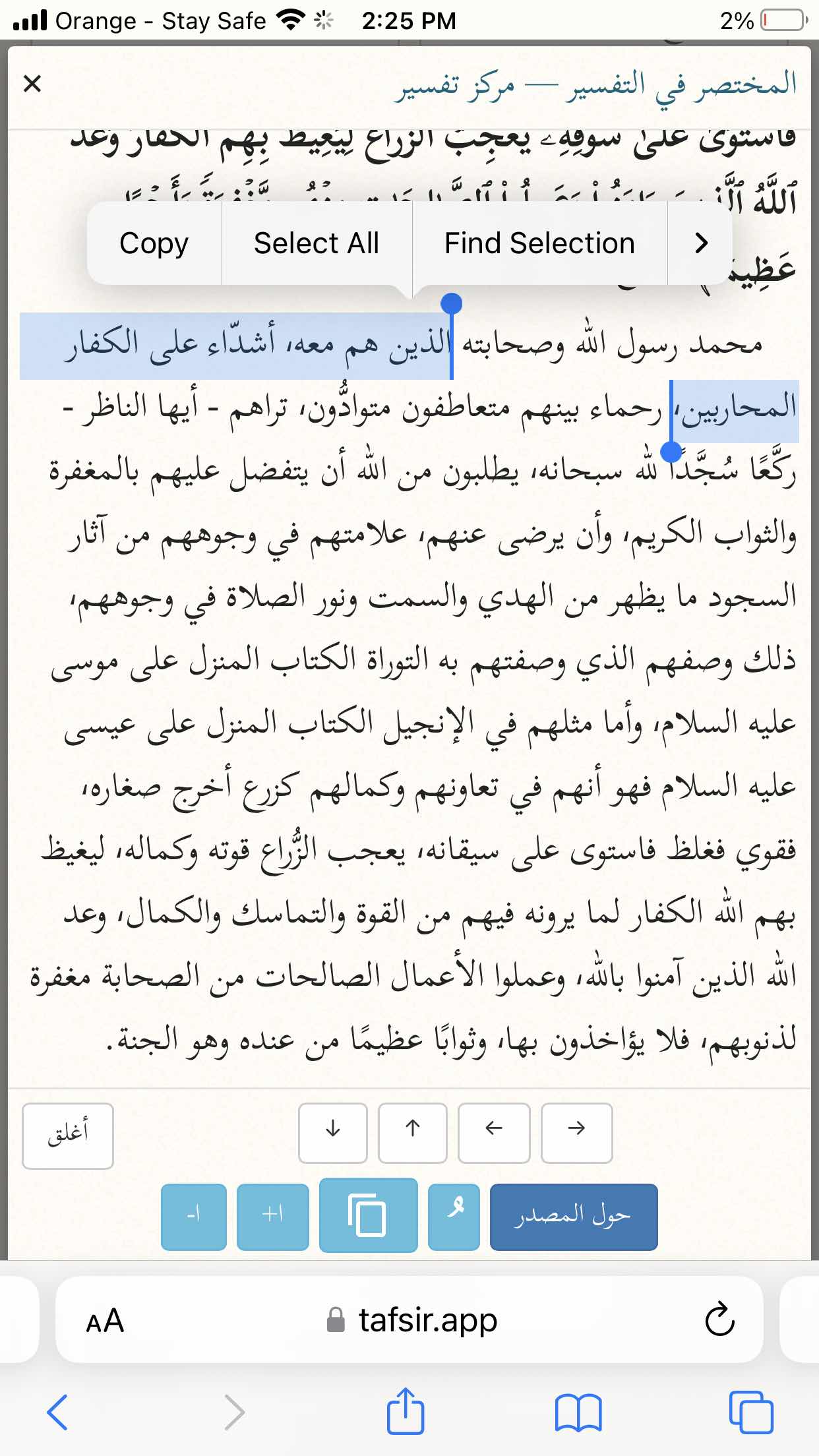Screen dimensions: 819x1456
Task: Tap the down arrow navigation button
Action: tap(333, 1133)
